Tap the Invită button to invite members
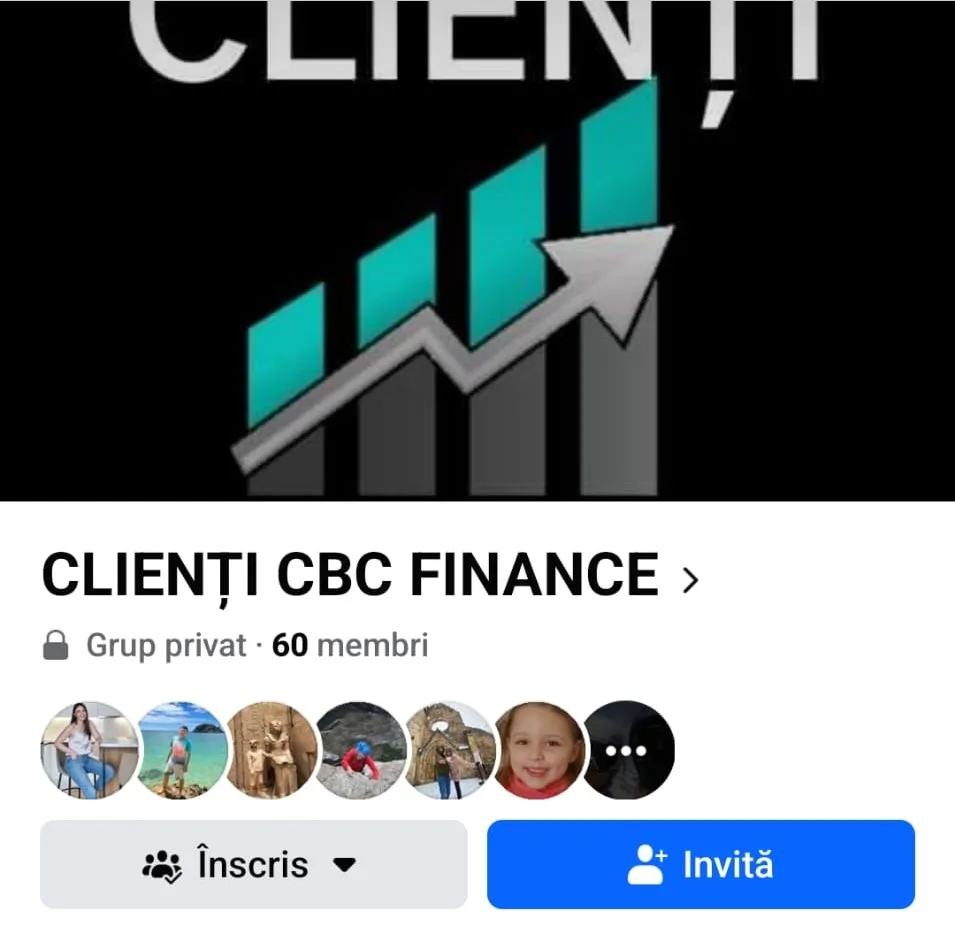The width and height of the screenshot is (955, 929). 700,864
